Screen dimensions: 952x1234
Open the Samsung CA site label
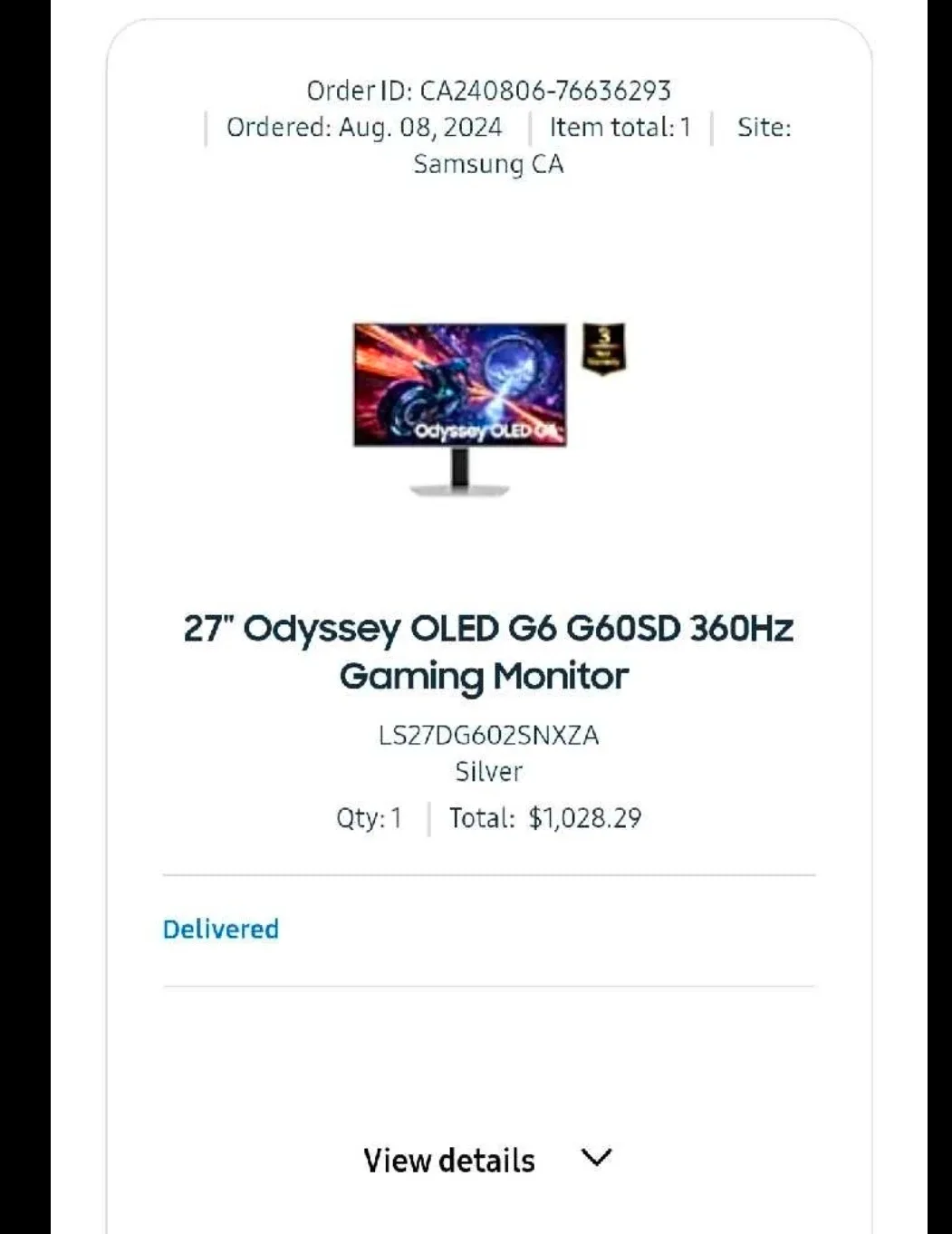(x=488, y=164)
